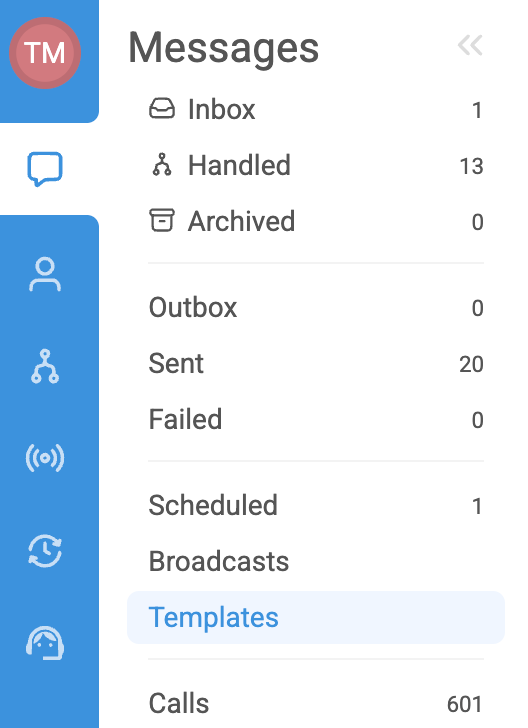Open the Calls list

point(316,703)
